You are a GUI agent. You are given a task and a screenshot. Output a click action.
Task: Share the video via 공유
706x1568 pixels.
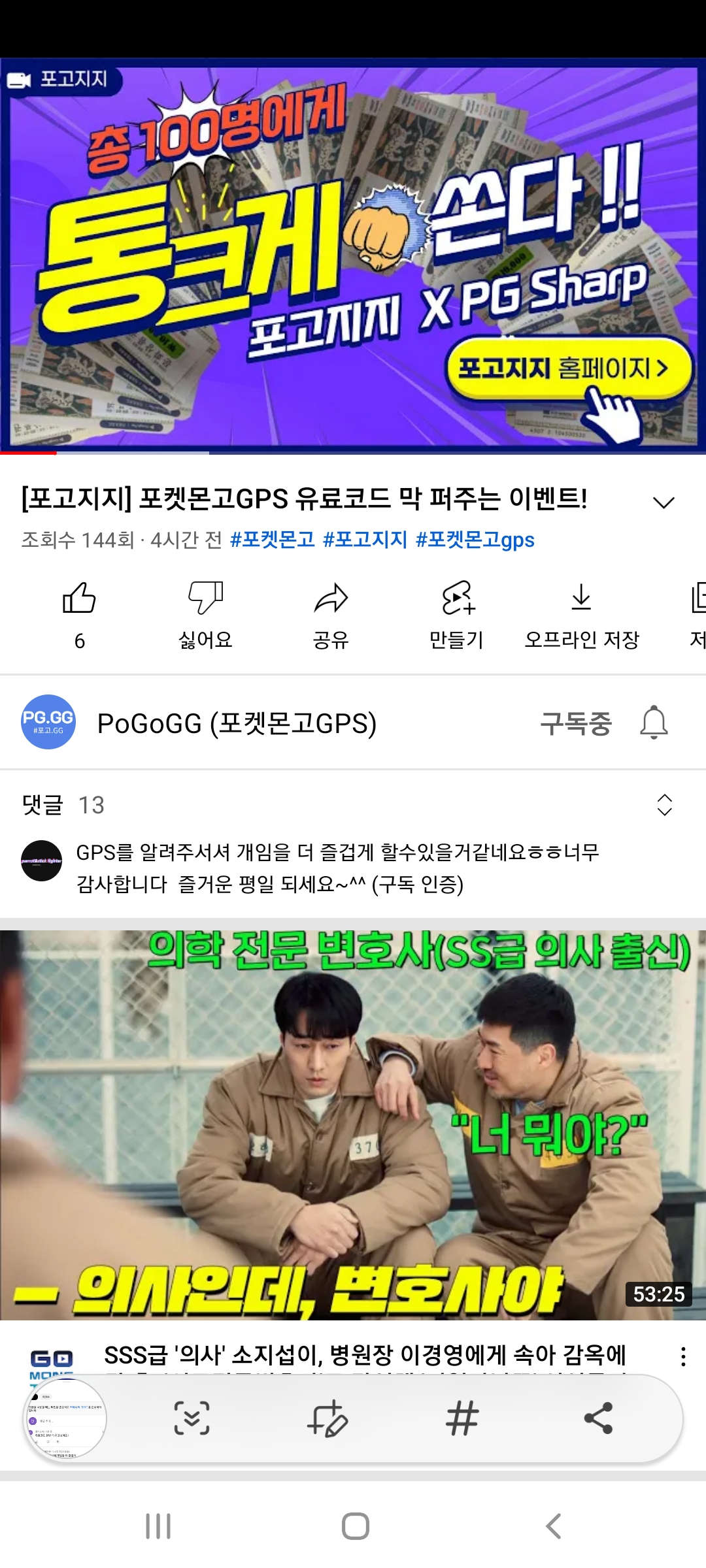coord(331,598)
